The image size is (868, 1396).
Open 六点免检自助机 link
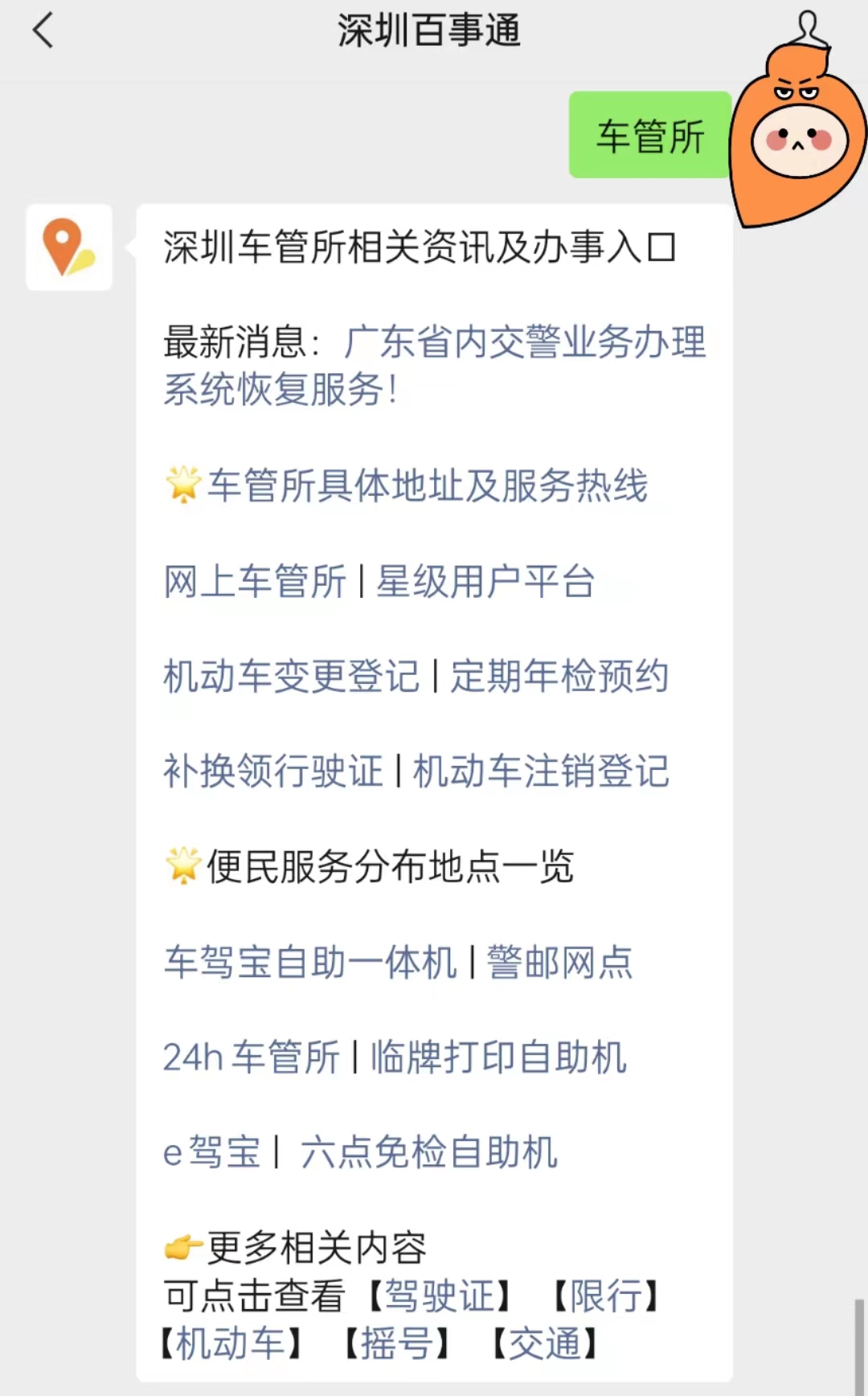(x=429, y=1152)
